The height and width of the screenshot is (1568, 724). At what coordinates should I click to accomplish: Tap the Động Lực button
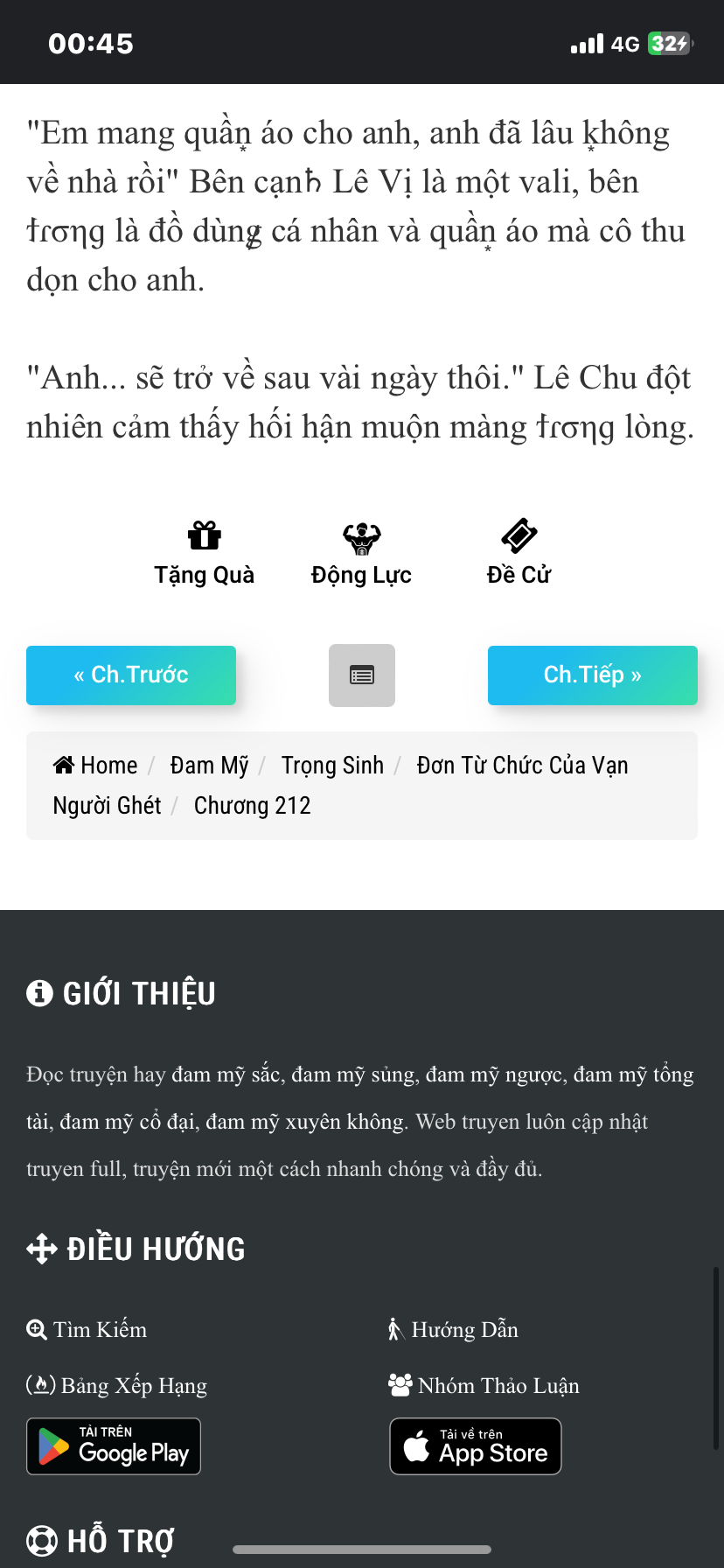pos(361,554)
